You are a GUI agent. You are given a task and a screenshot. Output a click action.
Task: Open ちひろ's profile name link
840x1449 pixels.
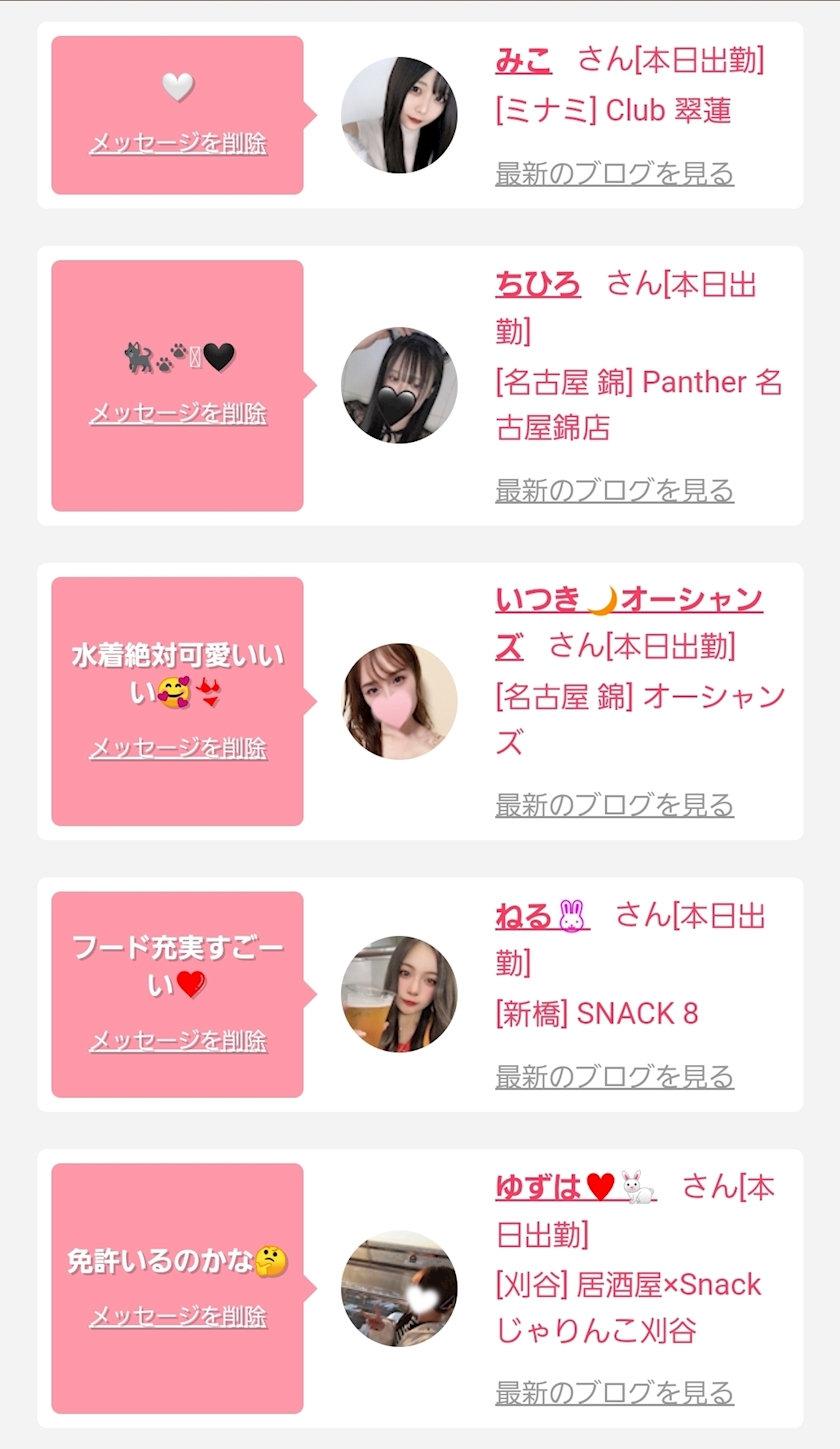click(x=537, y=285)
